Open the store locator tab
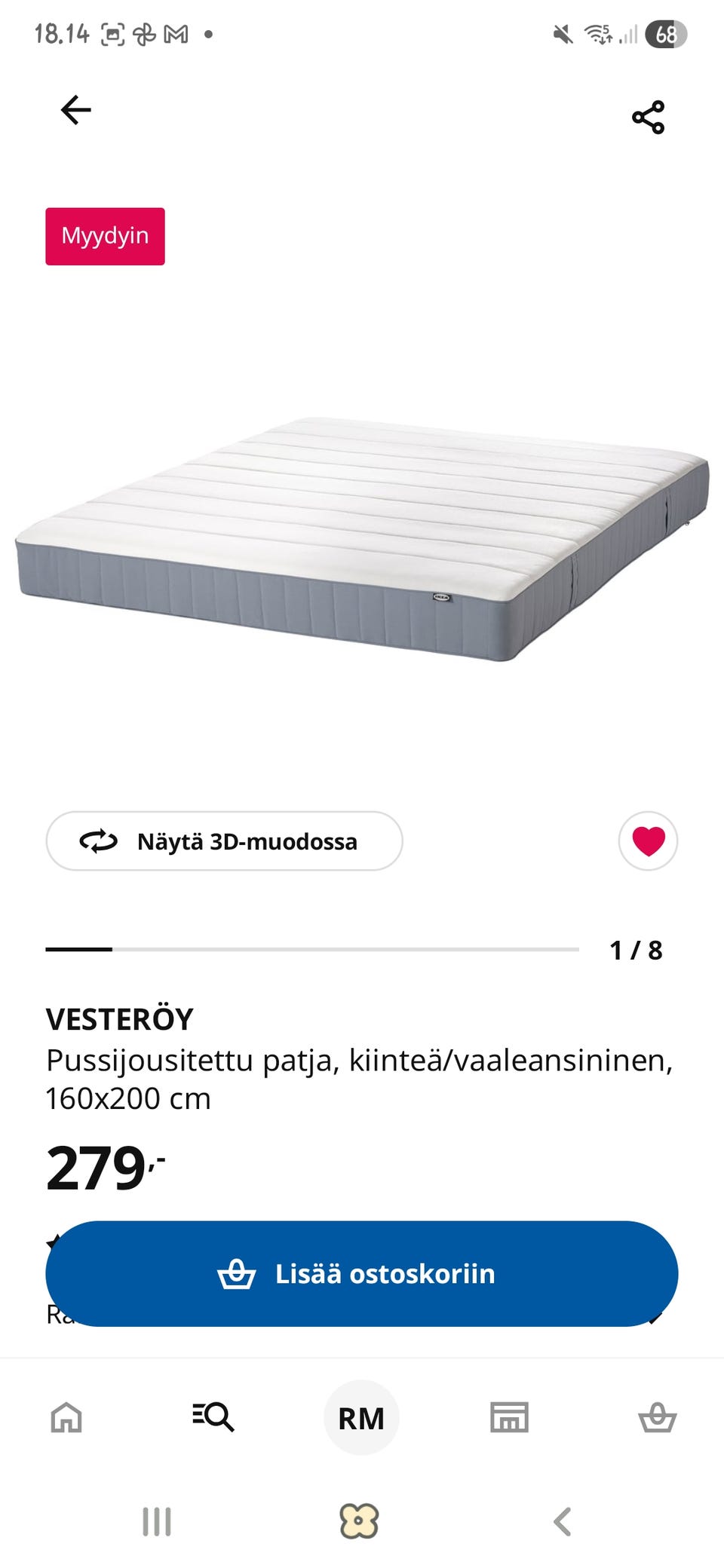Viewport: 724px width, 1568px height. 509,1417
